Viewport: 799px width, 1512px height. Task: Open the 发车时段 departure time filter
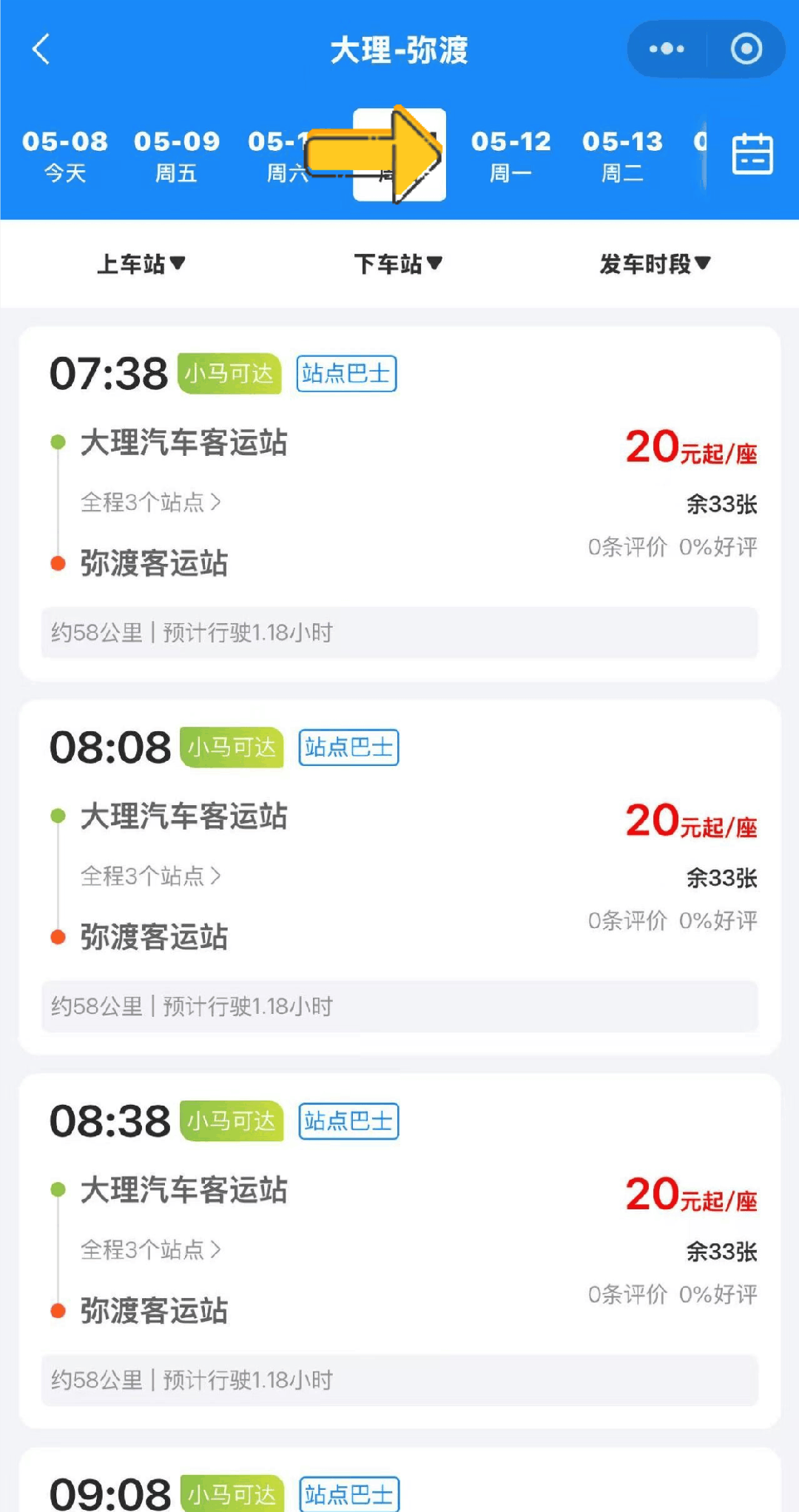655,263
